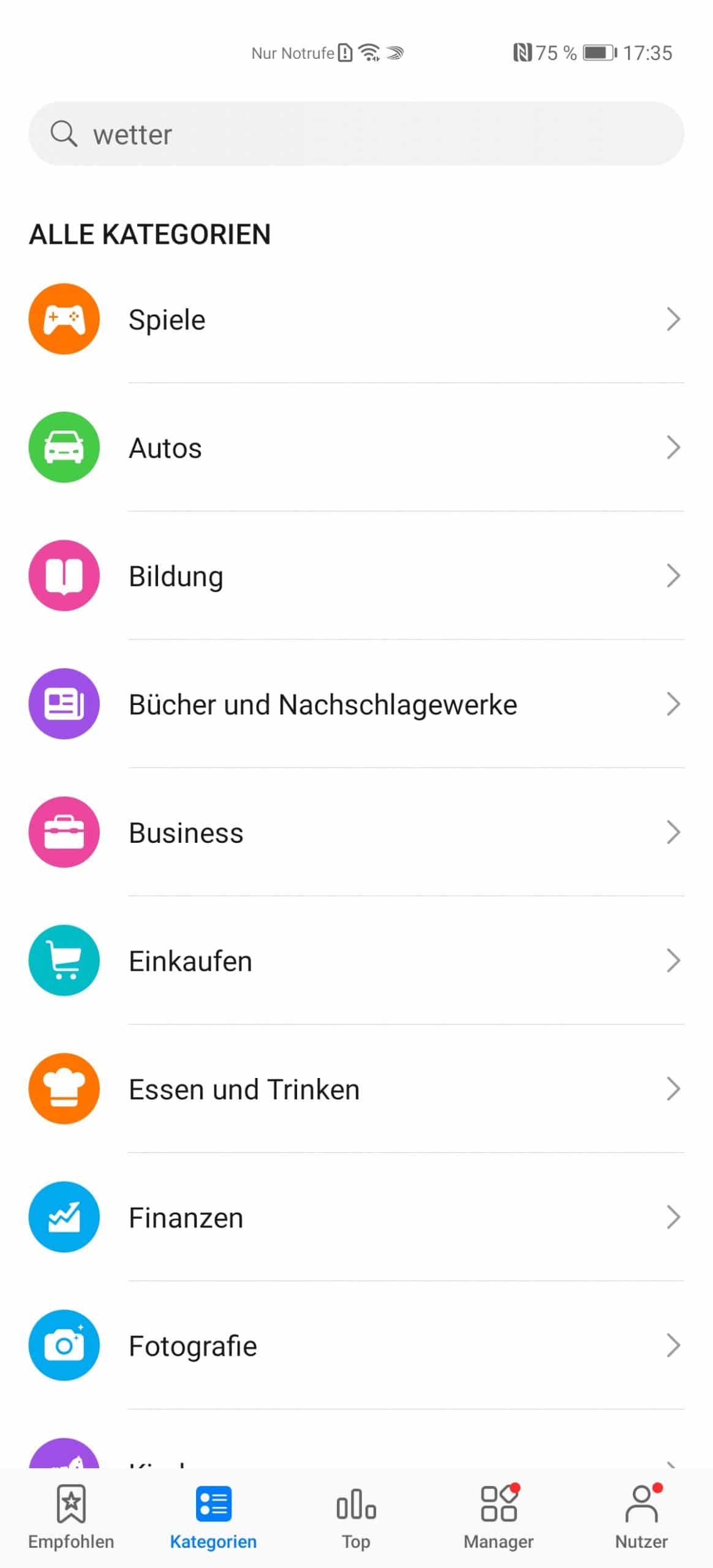Select the Kategorien tab

tap(214, 1517)
